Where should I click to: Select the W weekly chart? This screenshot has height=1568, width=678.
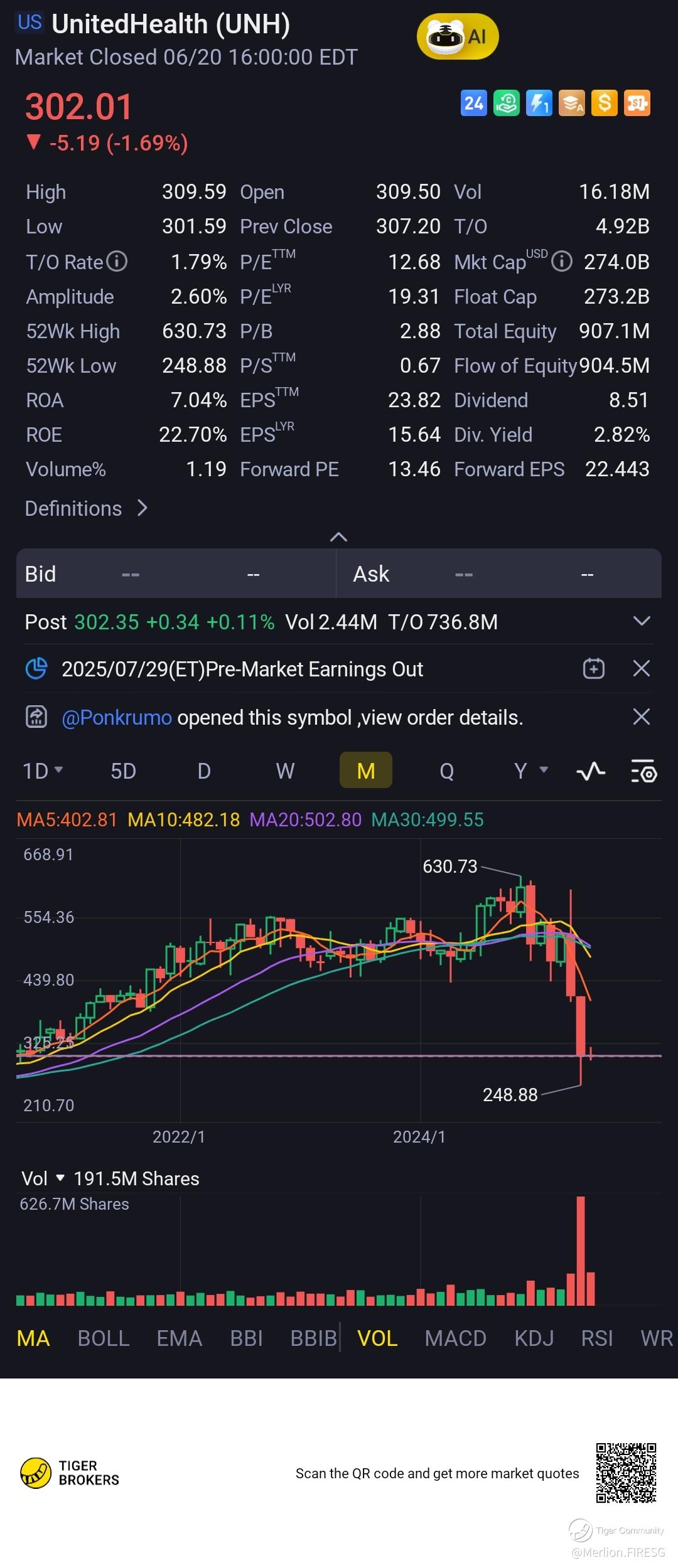(285, 771)
